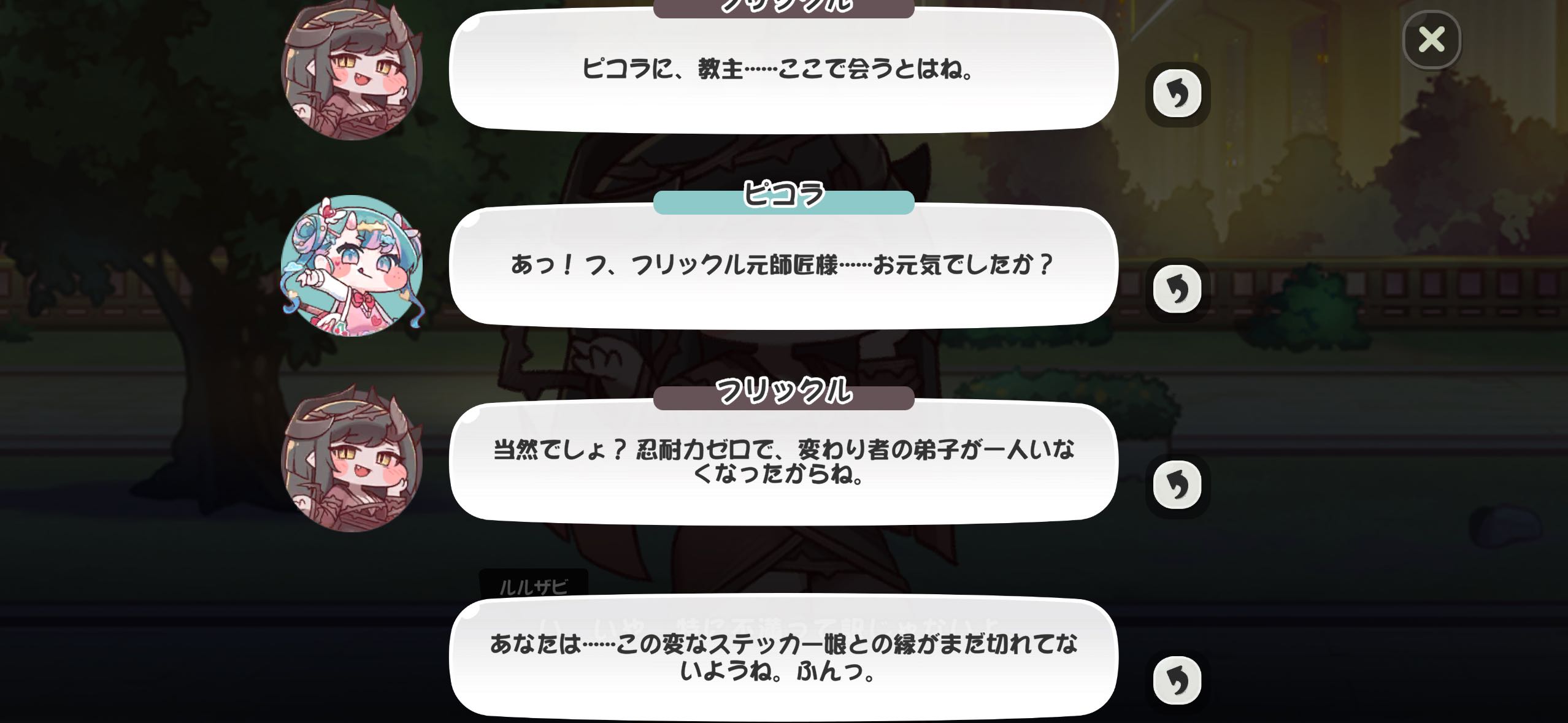Viewport: 1568px width, 723px height.
Task: Close the dialogue log overlay
Action: pyautogui.click(x=1431, y=40)
